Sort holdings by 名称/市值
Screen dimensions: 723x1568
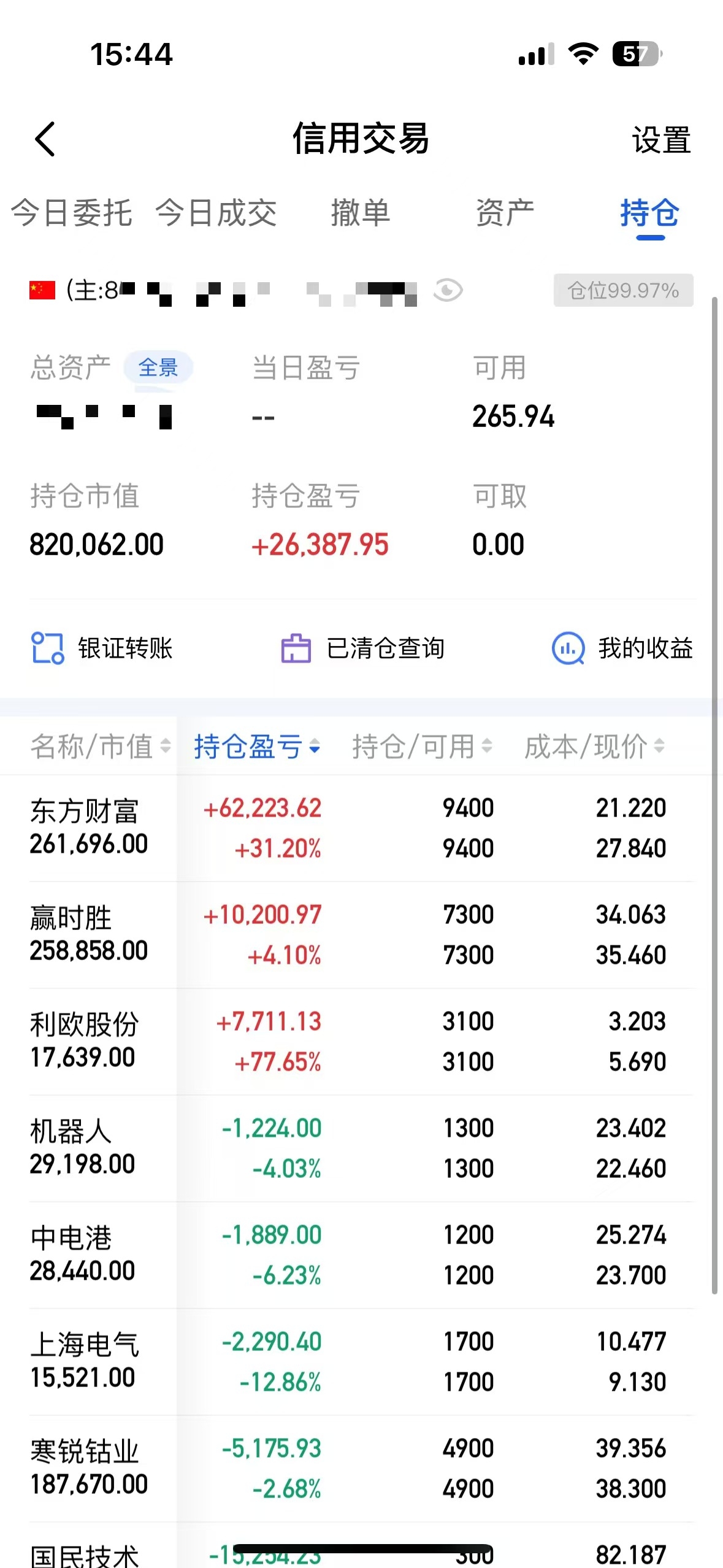(101, 746)
